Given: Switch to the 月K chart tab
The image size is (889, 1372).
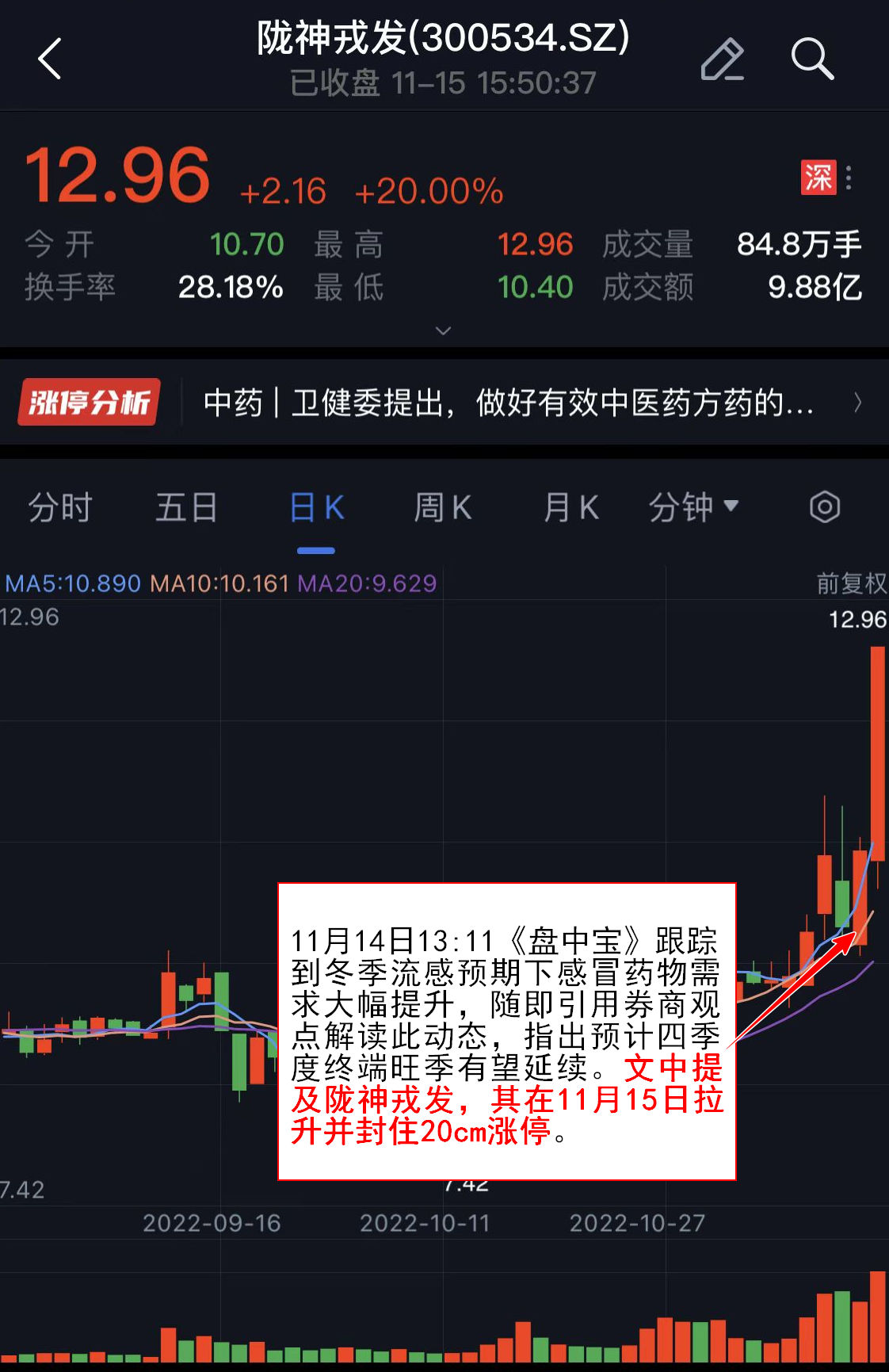Looking at the screenshot, I should click(x=570, y=507).
